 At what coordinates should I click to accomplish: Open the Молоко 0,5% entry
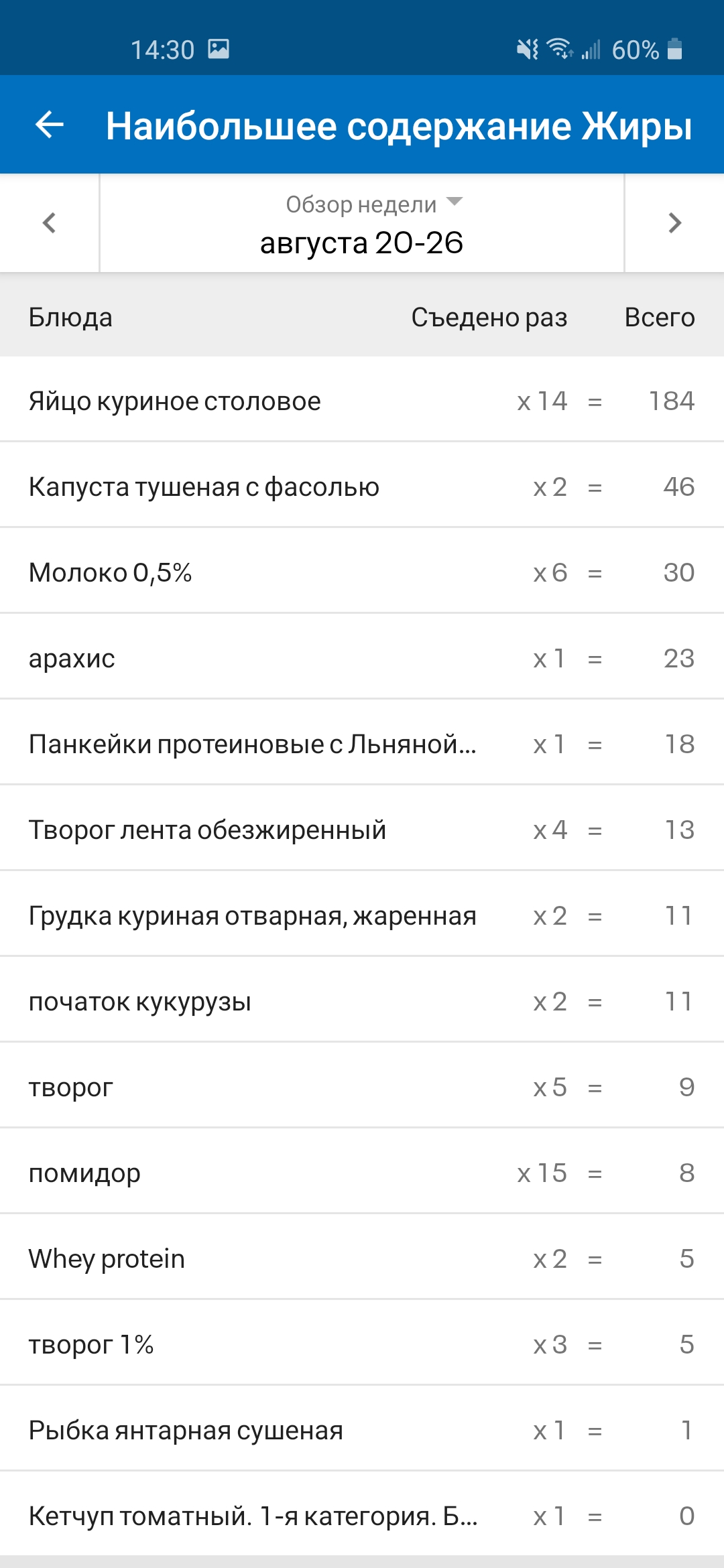(362, 573)
